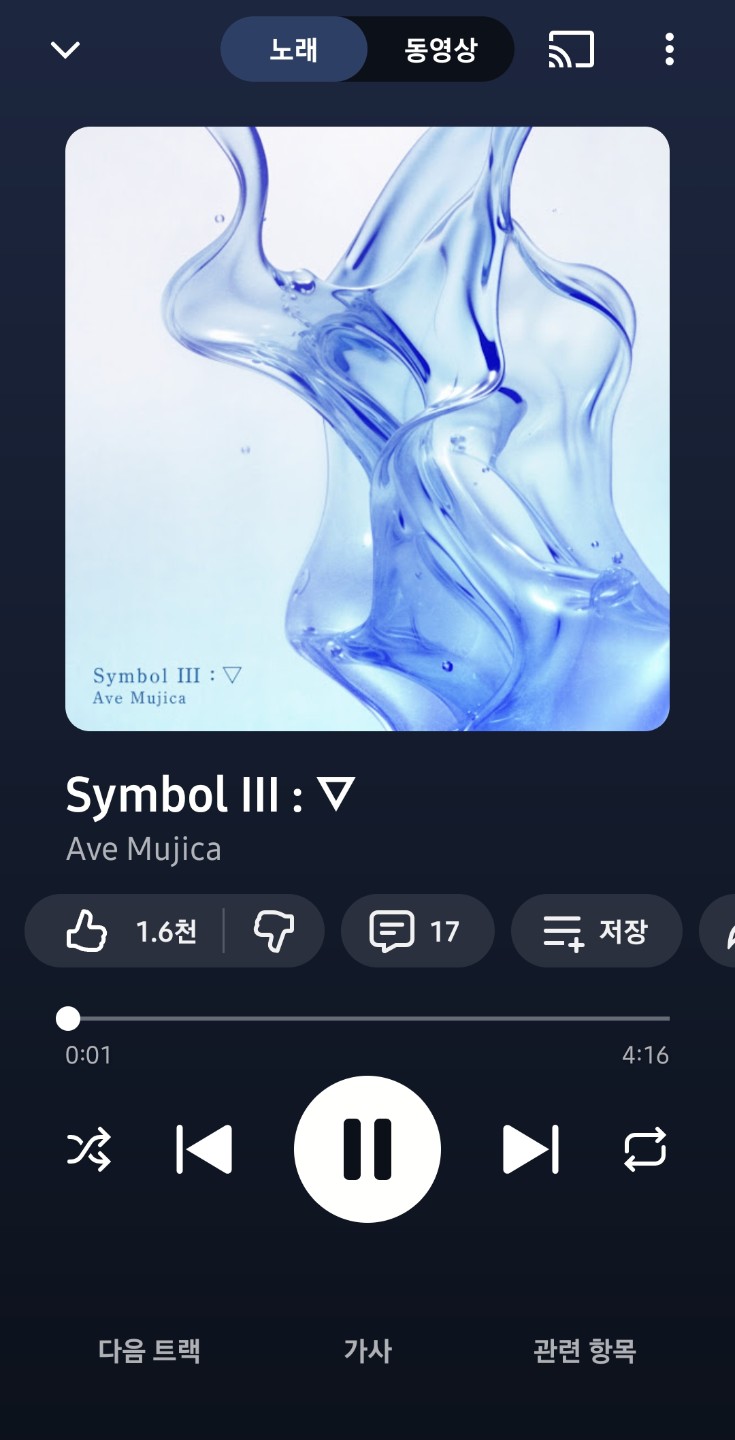The image size is (735, 1440).
Task: Dislike this song with thumbs down
Action: 272,931
